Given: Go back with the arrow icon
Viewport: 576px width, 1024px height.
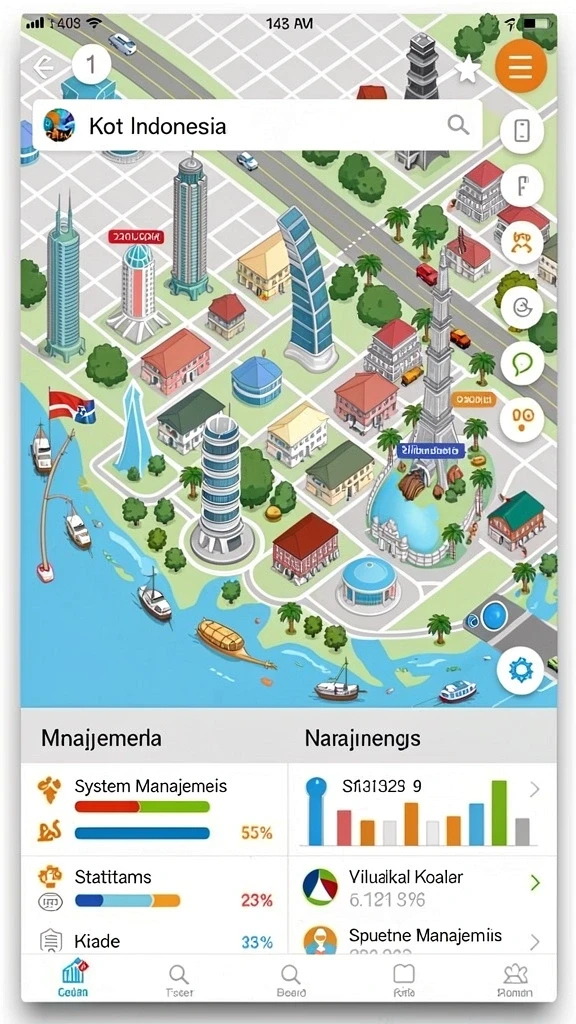Looking at the screenshot, I should pyautogui.click(x=43, y=67).
